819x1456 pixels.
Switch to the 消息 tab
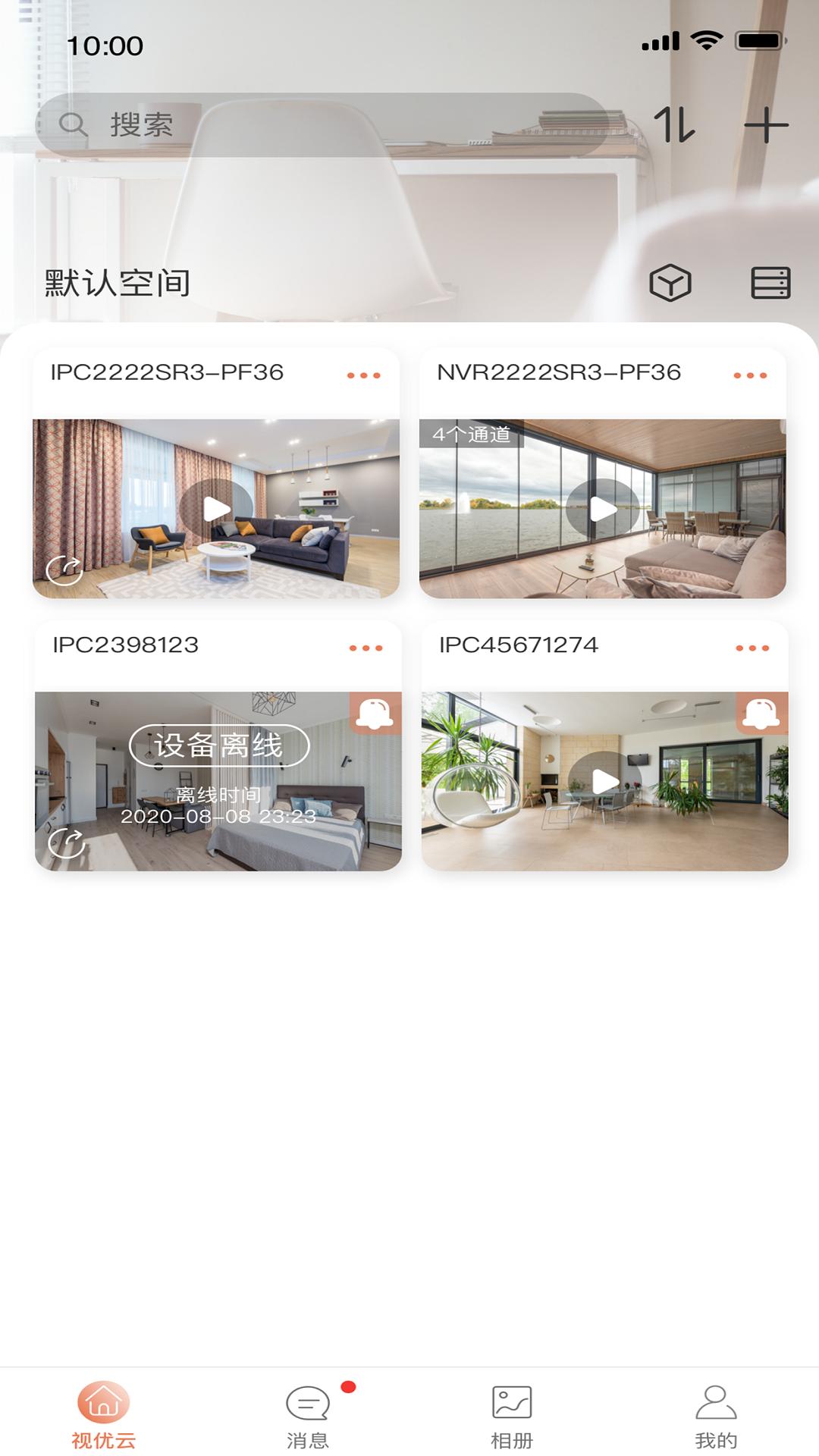(x=308, y=1415)
